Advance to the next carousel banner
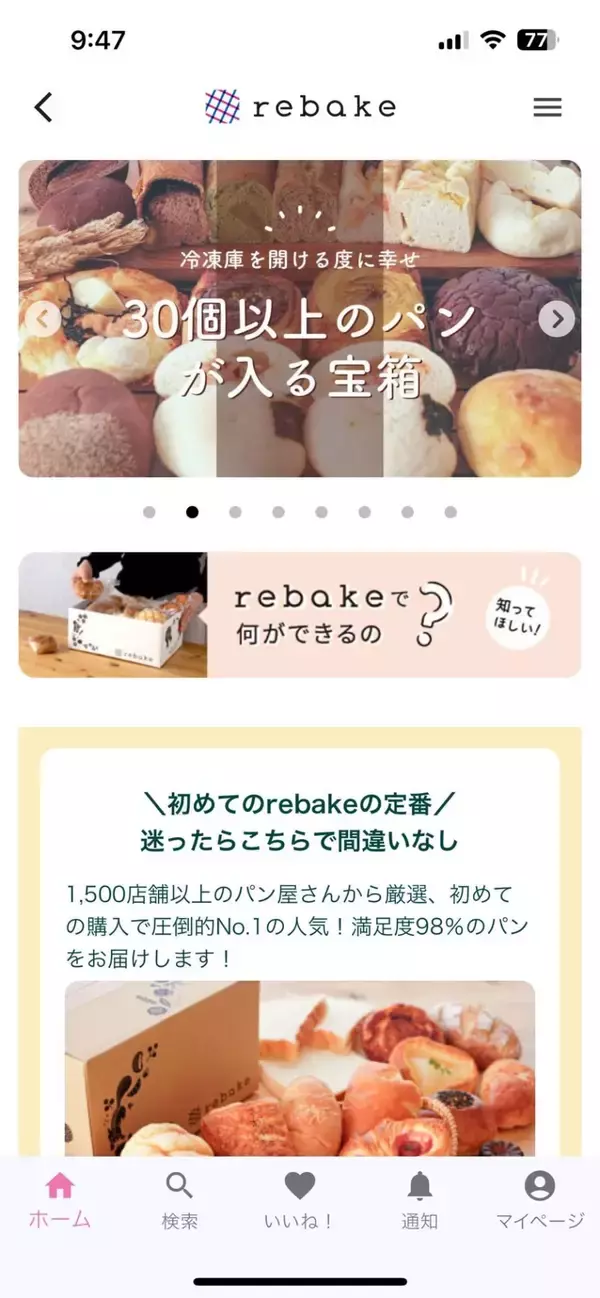This screenshot has height=1298, width=600. tap(556, 319)
